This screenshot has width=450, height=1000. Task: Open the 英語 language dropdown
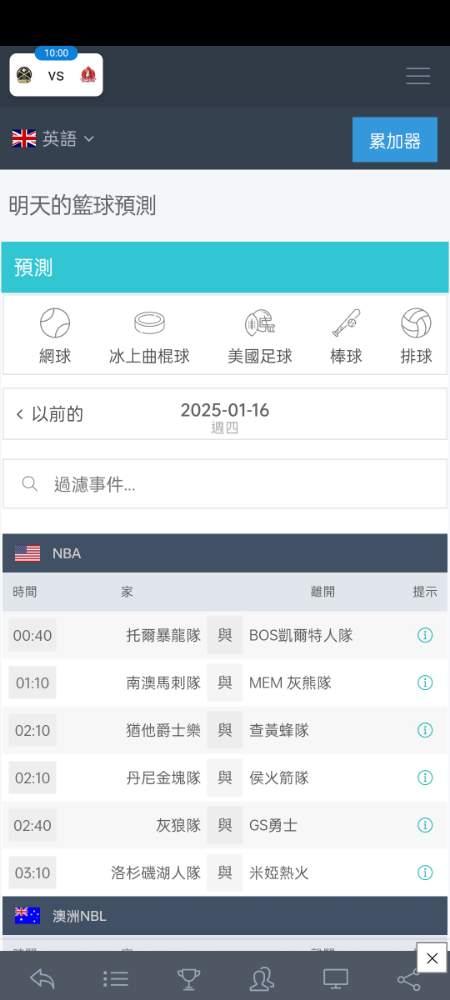[53, 139]
